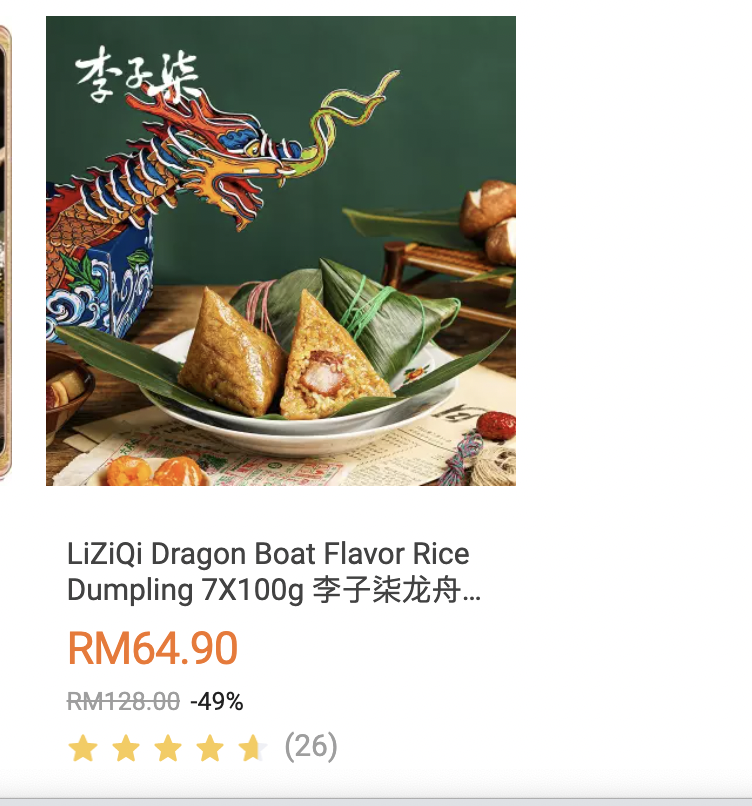The height and width of the screenshot is (806, 752).
Task: Open the LiZiQi Rice Dumpling product image
Action: pyautogui.click(x=281, y=251)
